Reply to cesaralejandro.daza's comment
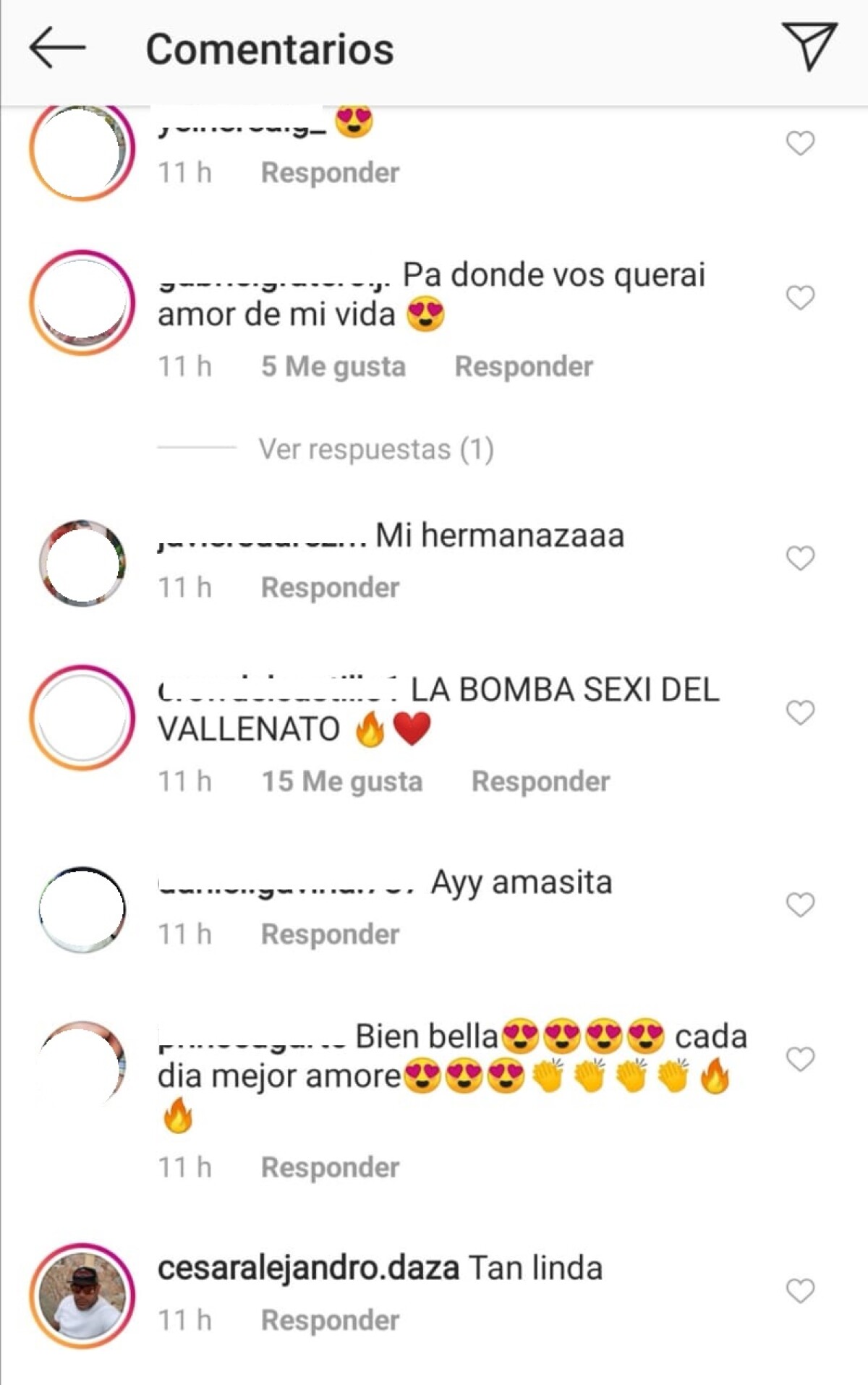Screen dimensions: 868x1385 pos(330,1321)
